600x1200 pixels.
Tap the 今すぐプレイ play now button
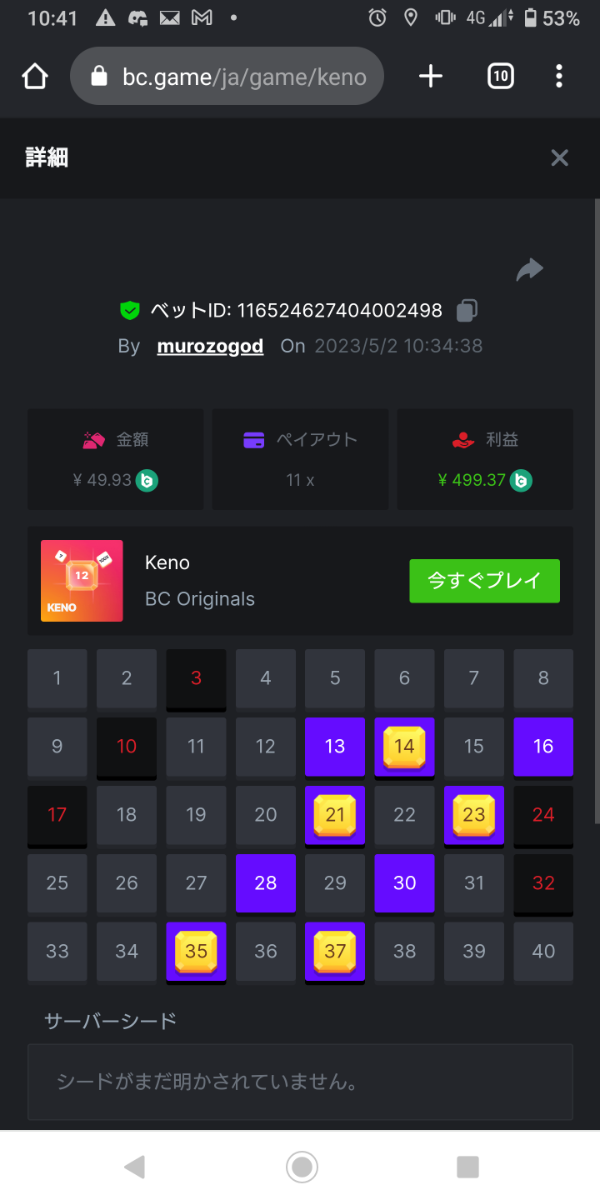coord(484,581)
